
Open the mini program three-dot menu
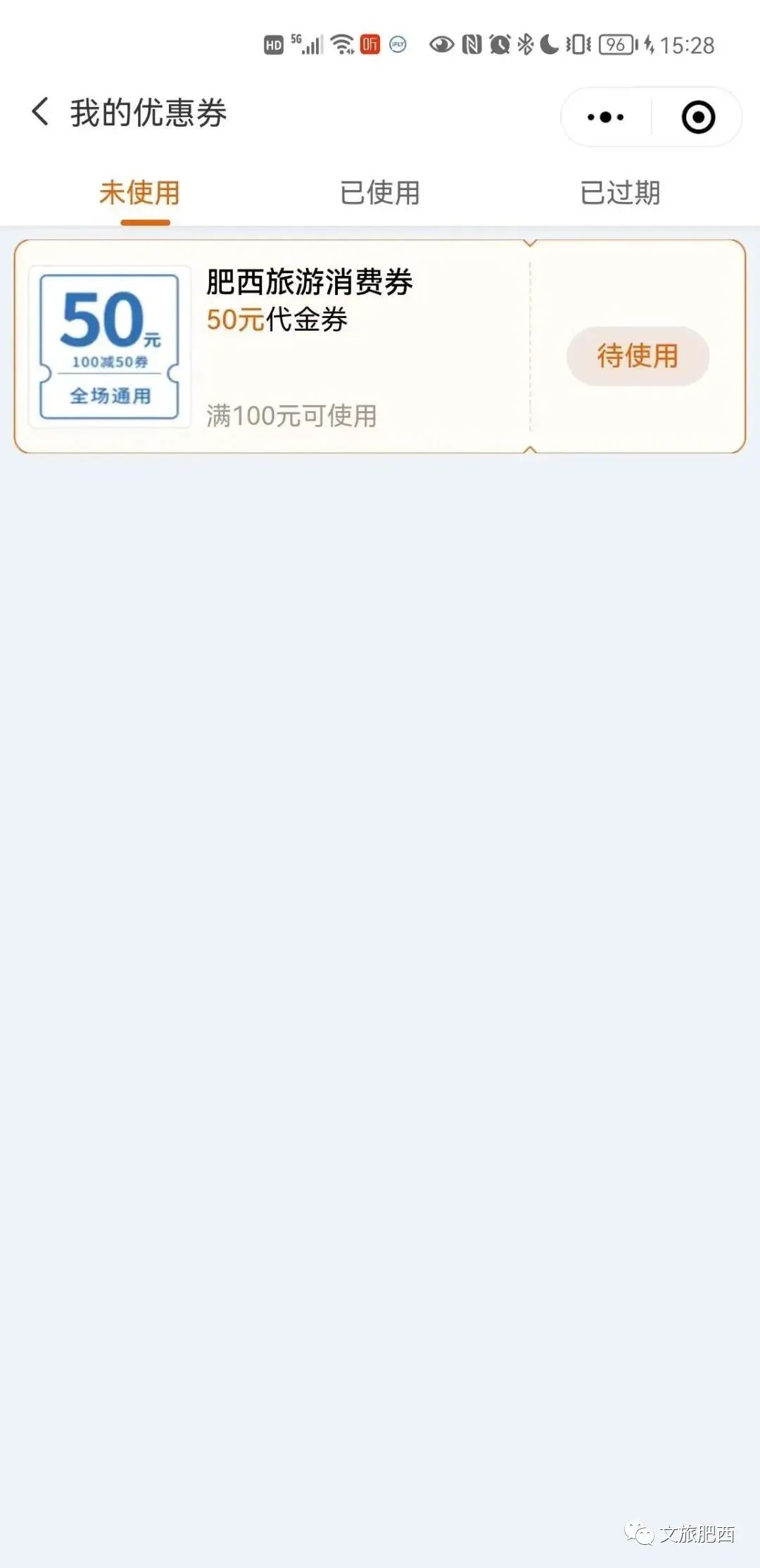605,117
